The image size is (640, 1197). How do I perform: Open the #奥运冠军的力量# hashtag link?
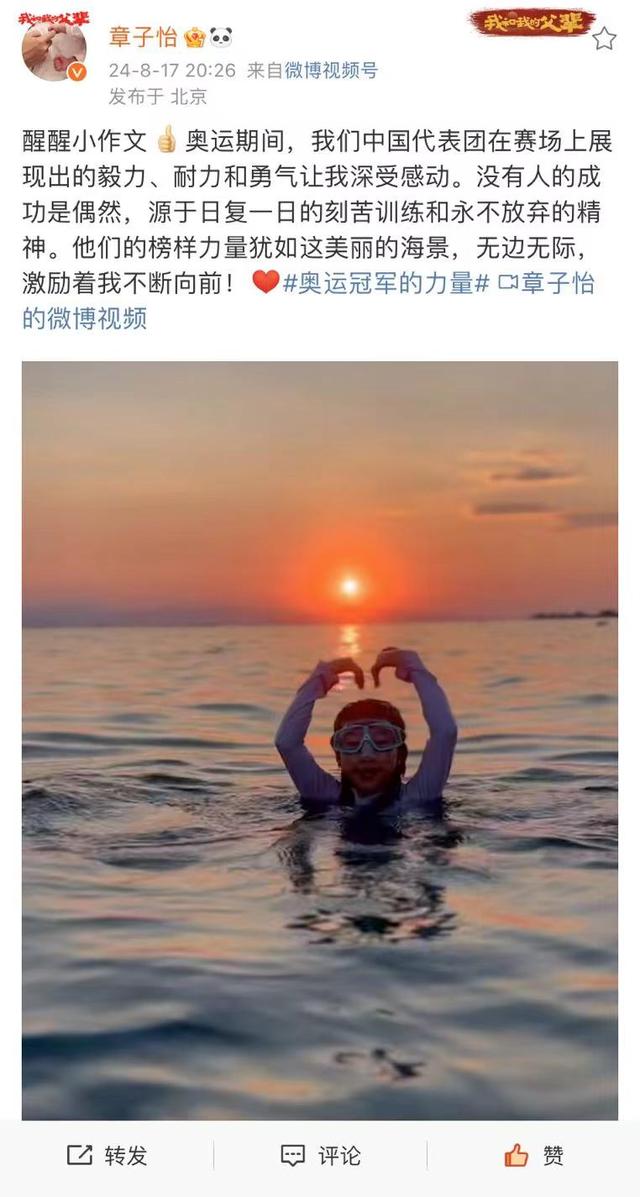[385, 283]
